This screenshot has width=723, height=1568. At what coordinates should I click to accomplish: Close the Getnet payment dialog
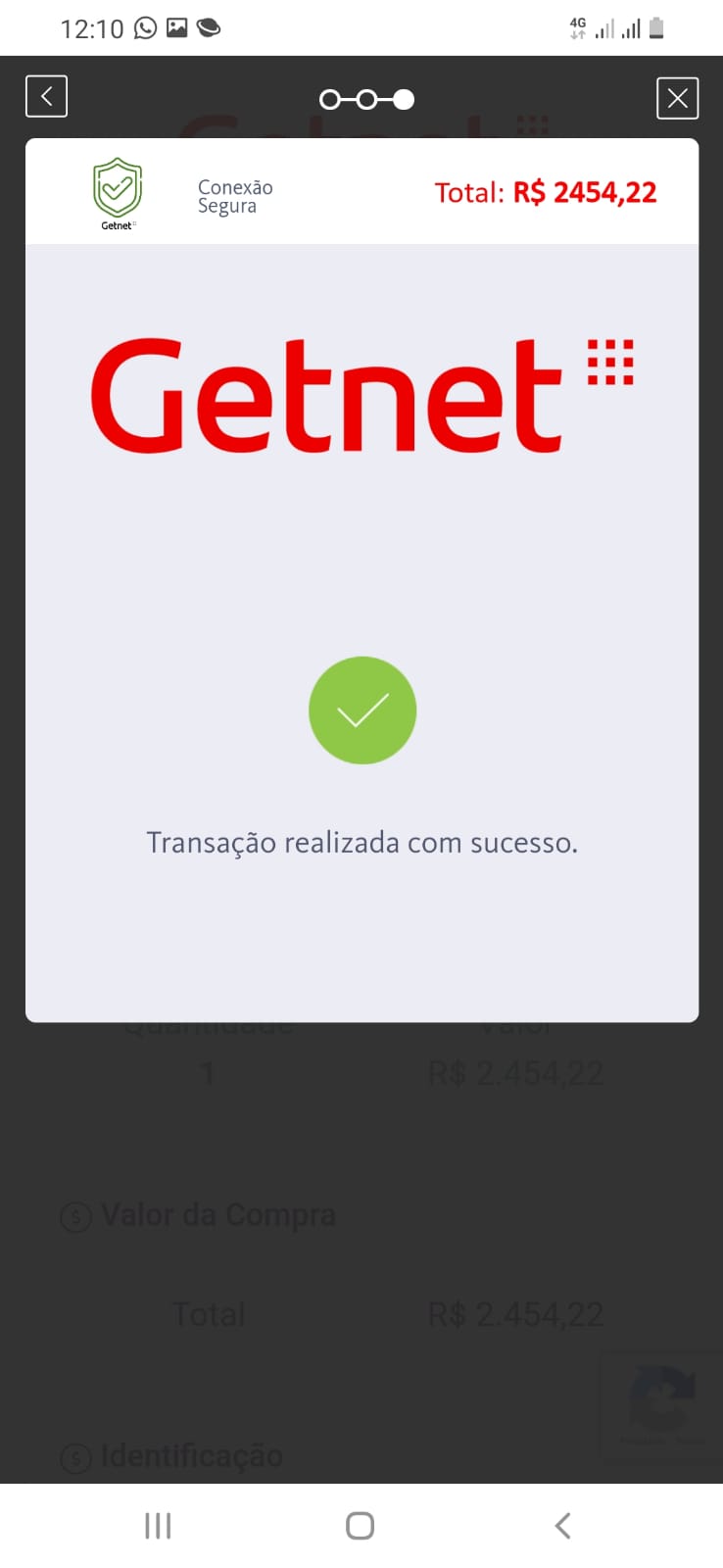[677, 98]
